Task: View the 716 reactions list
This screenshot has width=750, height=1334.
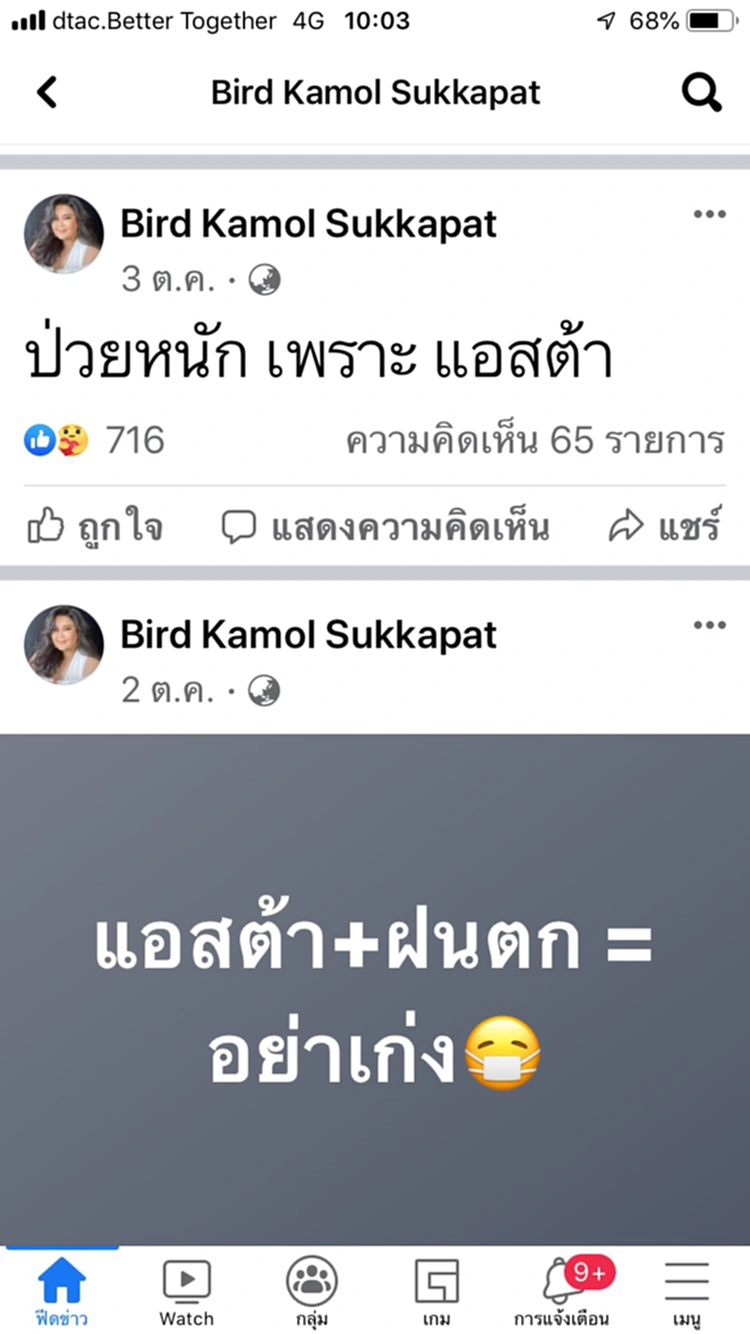Action: pyautogui.click(x=95, y=440)
